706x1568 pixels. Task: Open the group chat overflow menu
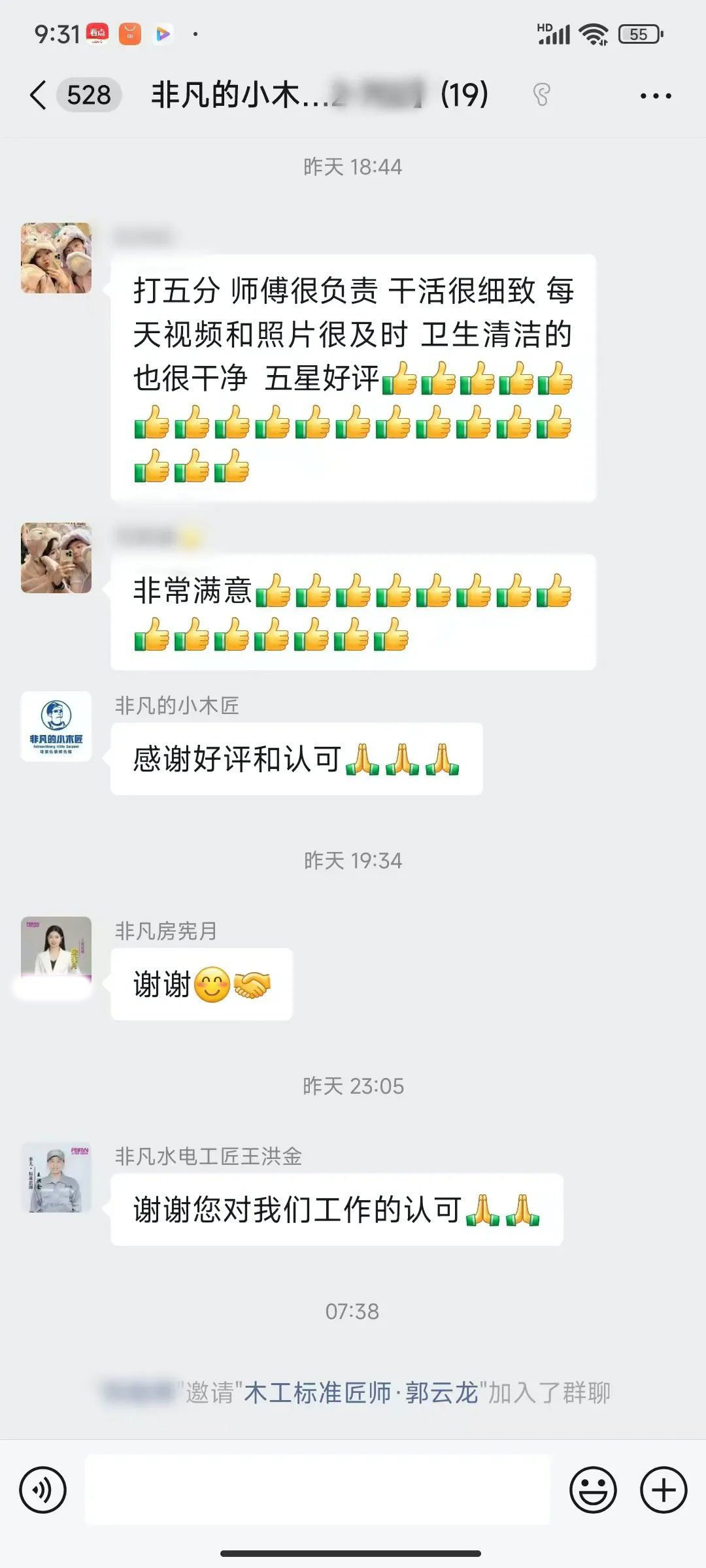(x=655, y=96)
